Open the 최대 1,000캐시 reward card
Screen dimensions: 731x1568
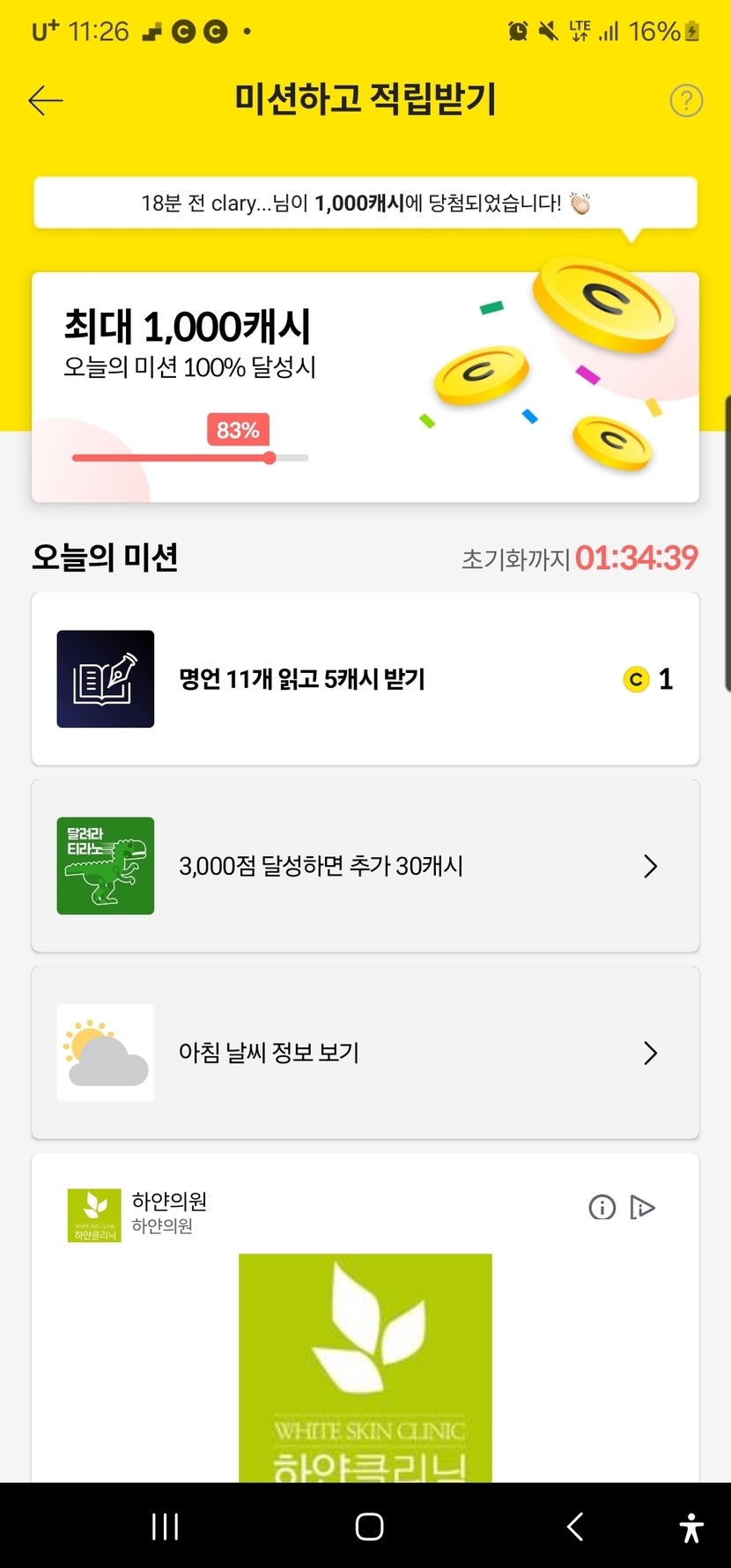(365, 388)
